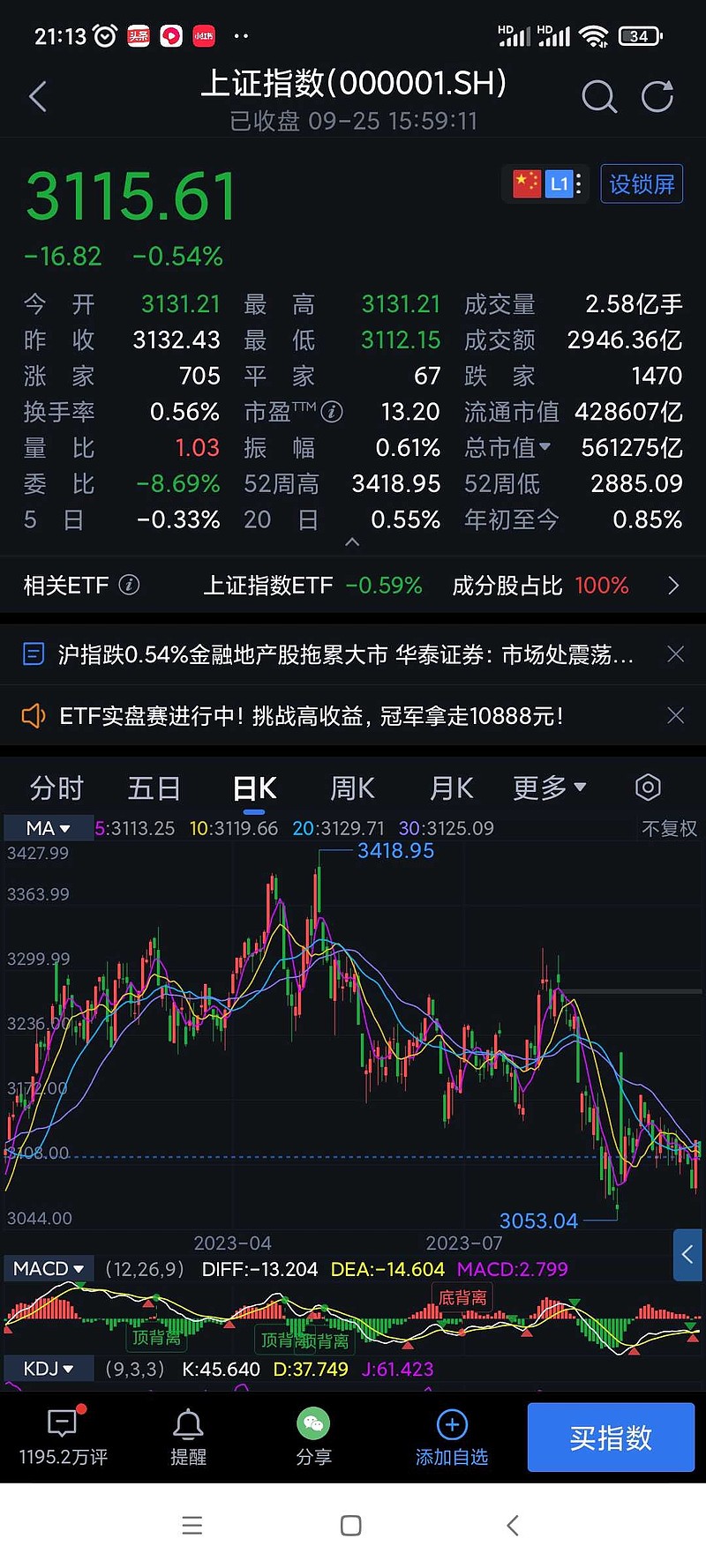
Task: Tap speaker icon on ETF contest banner
Action: (34, 716)
